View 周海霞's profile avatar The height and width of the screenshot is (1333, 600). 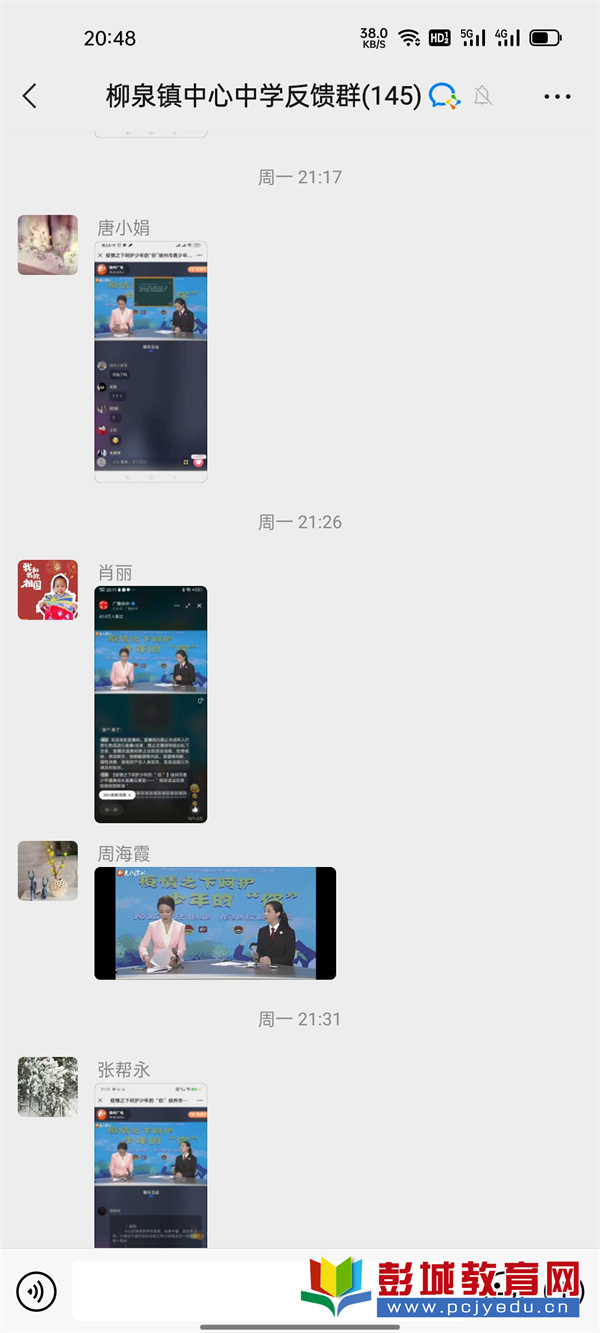pyautogui.click(x=48, y=871)
